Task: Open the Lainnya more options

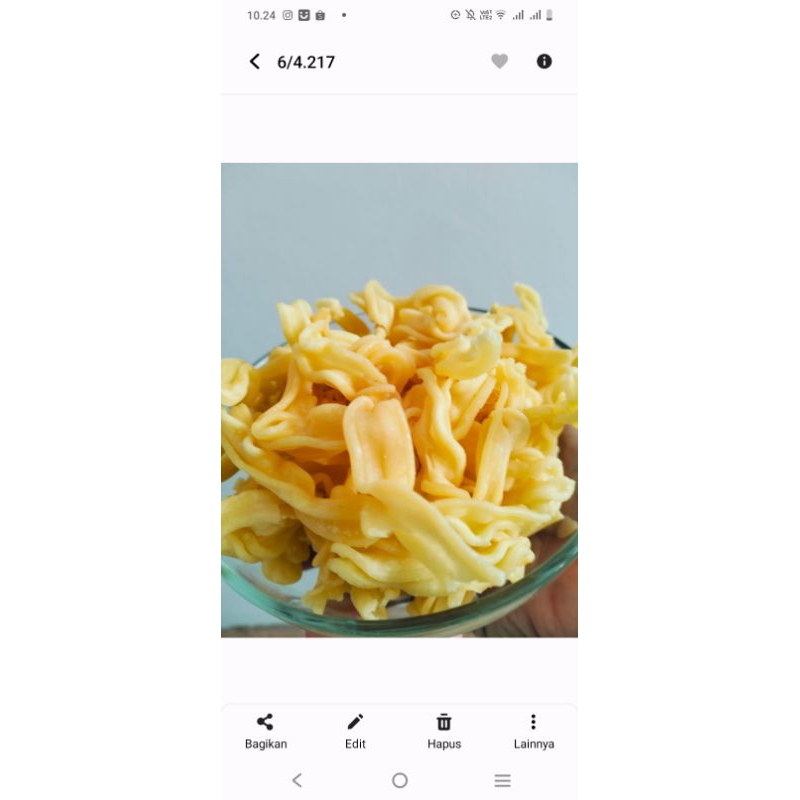Action: [x=533, y=731]
